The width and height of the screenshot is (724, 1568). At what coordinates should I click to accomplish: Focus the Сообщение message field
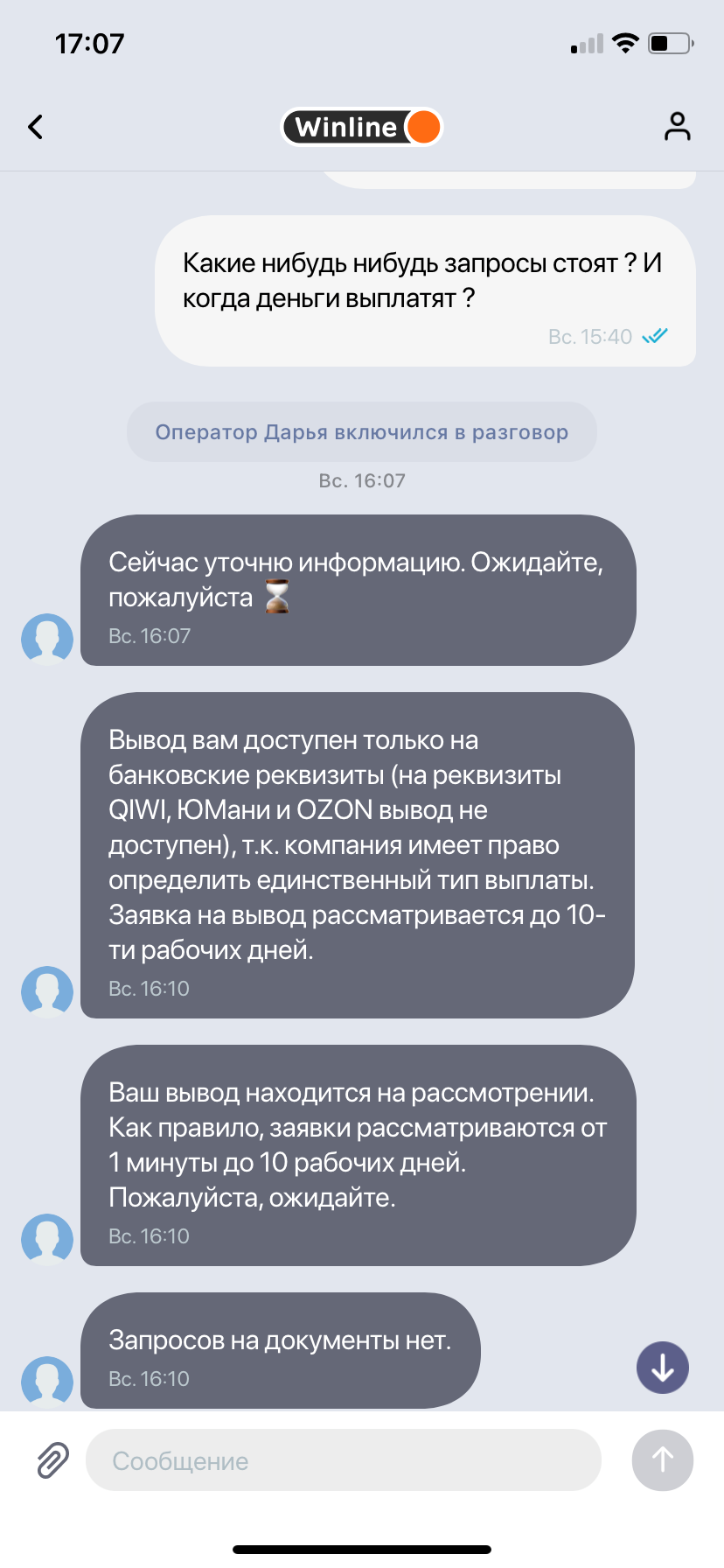(343, 1460)
